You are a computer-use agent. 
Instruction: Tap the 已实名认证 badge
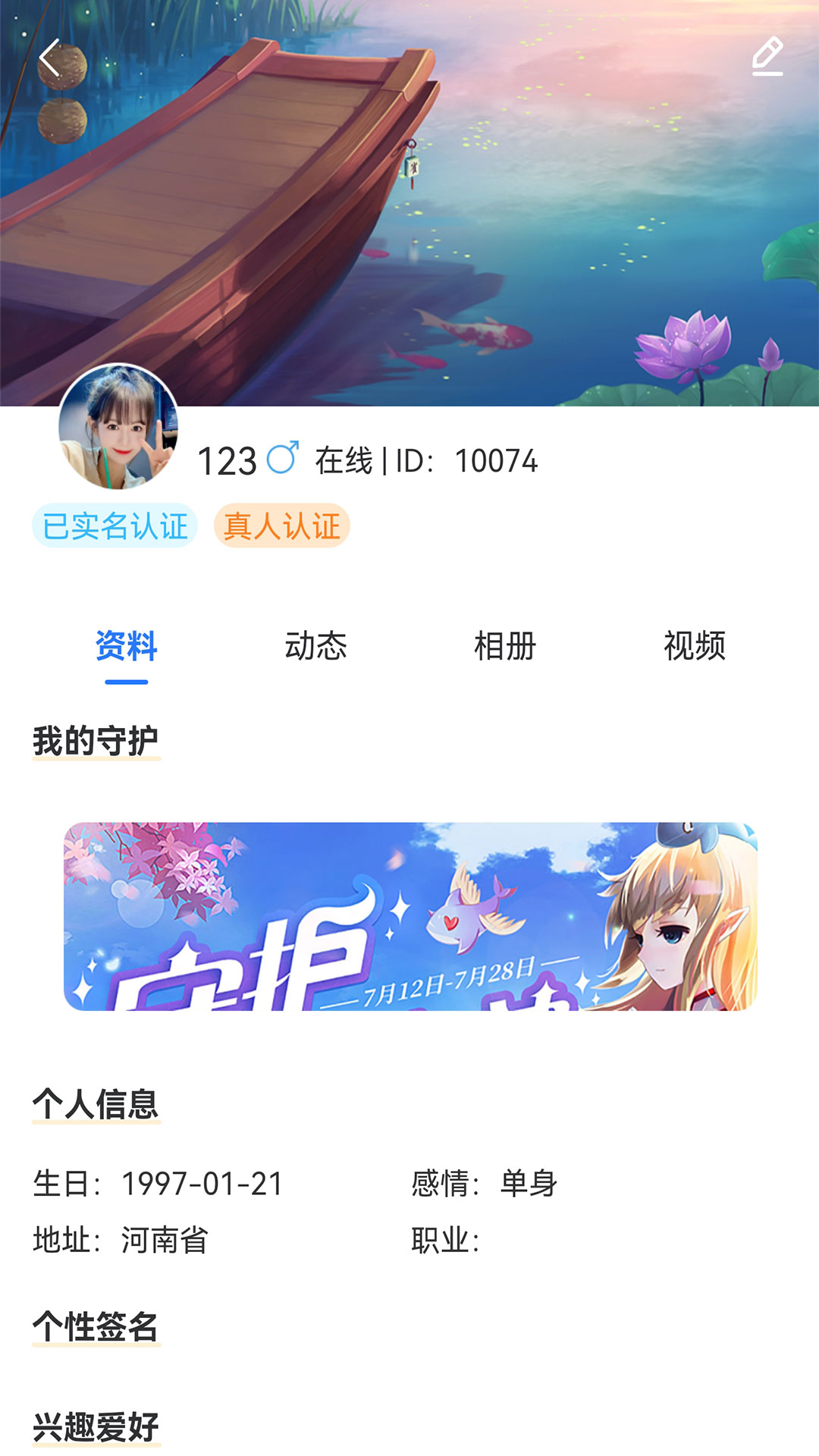point(115,526)
